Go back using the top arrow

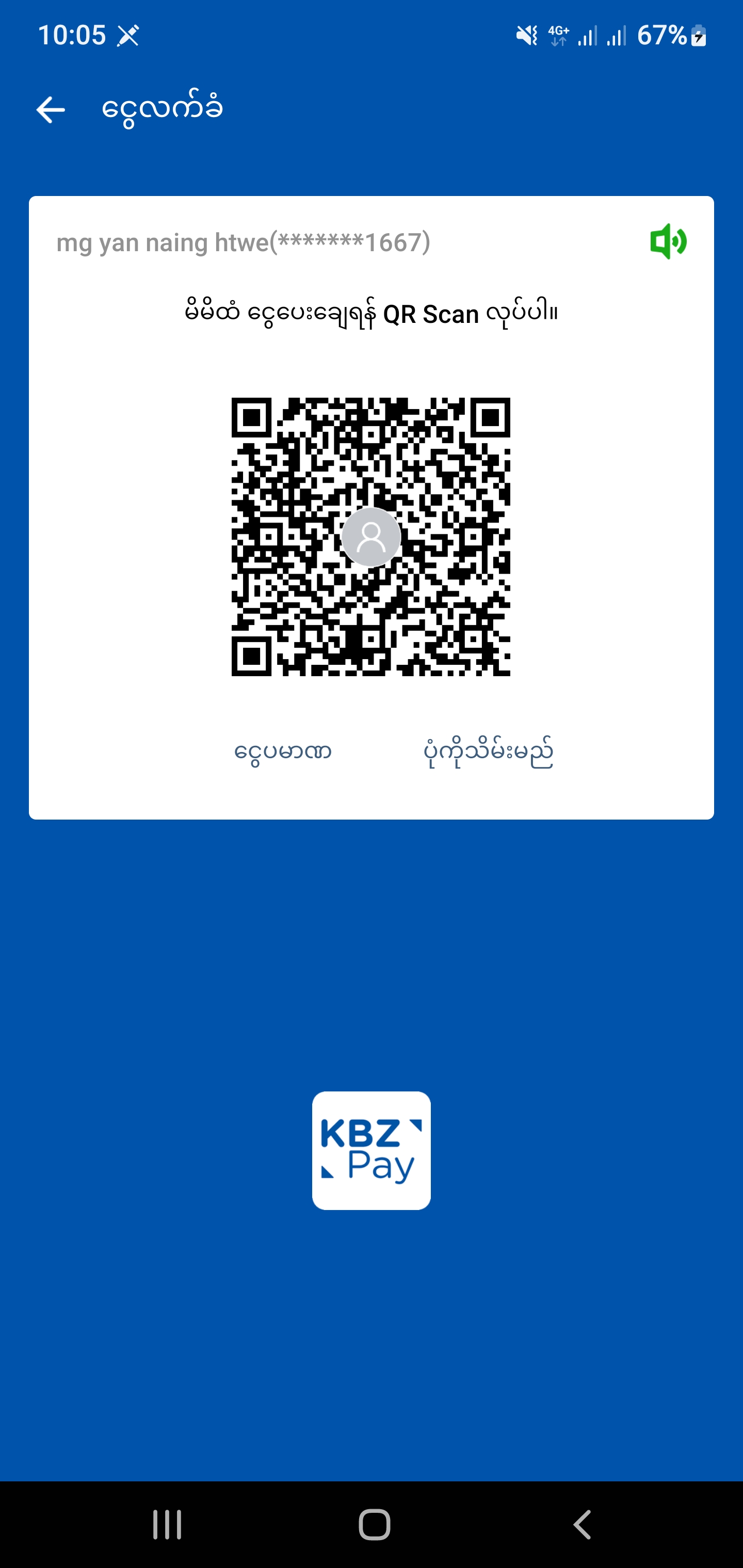point(51,109)
